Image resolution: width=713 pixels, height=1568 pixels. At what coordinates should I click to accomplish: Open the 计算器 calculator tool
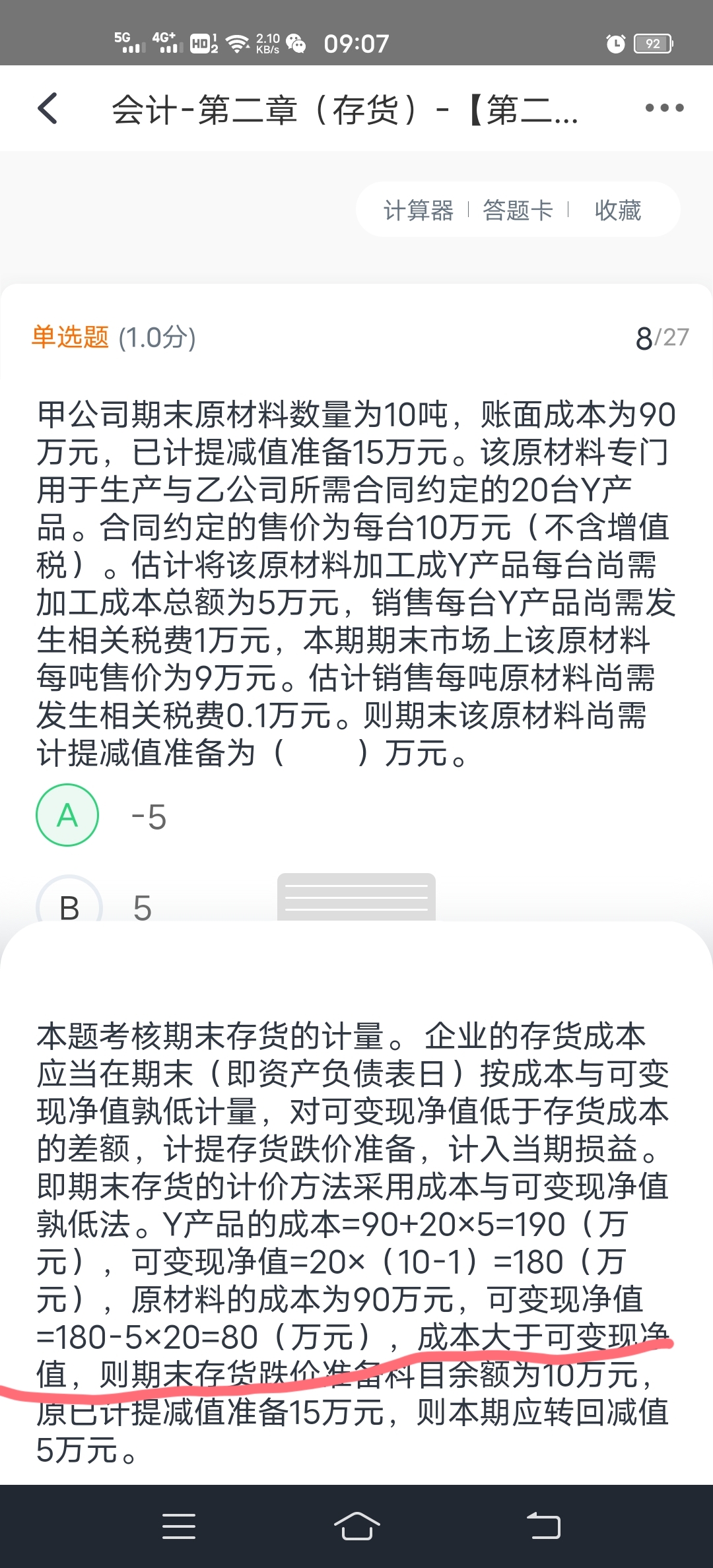click(x=419, y=211)
